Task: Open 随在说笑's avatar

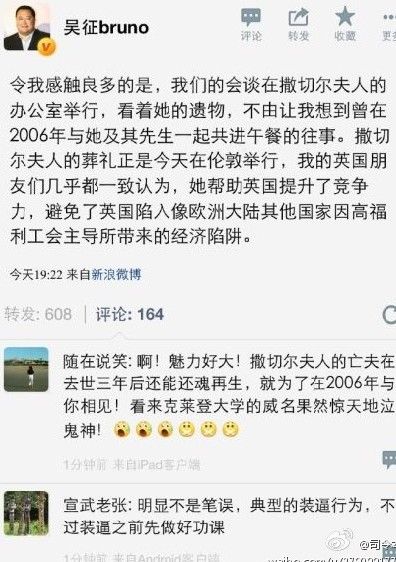Action: (x=26, y=369)
